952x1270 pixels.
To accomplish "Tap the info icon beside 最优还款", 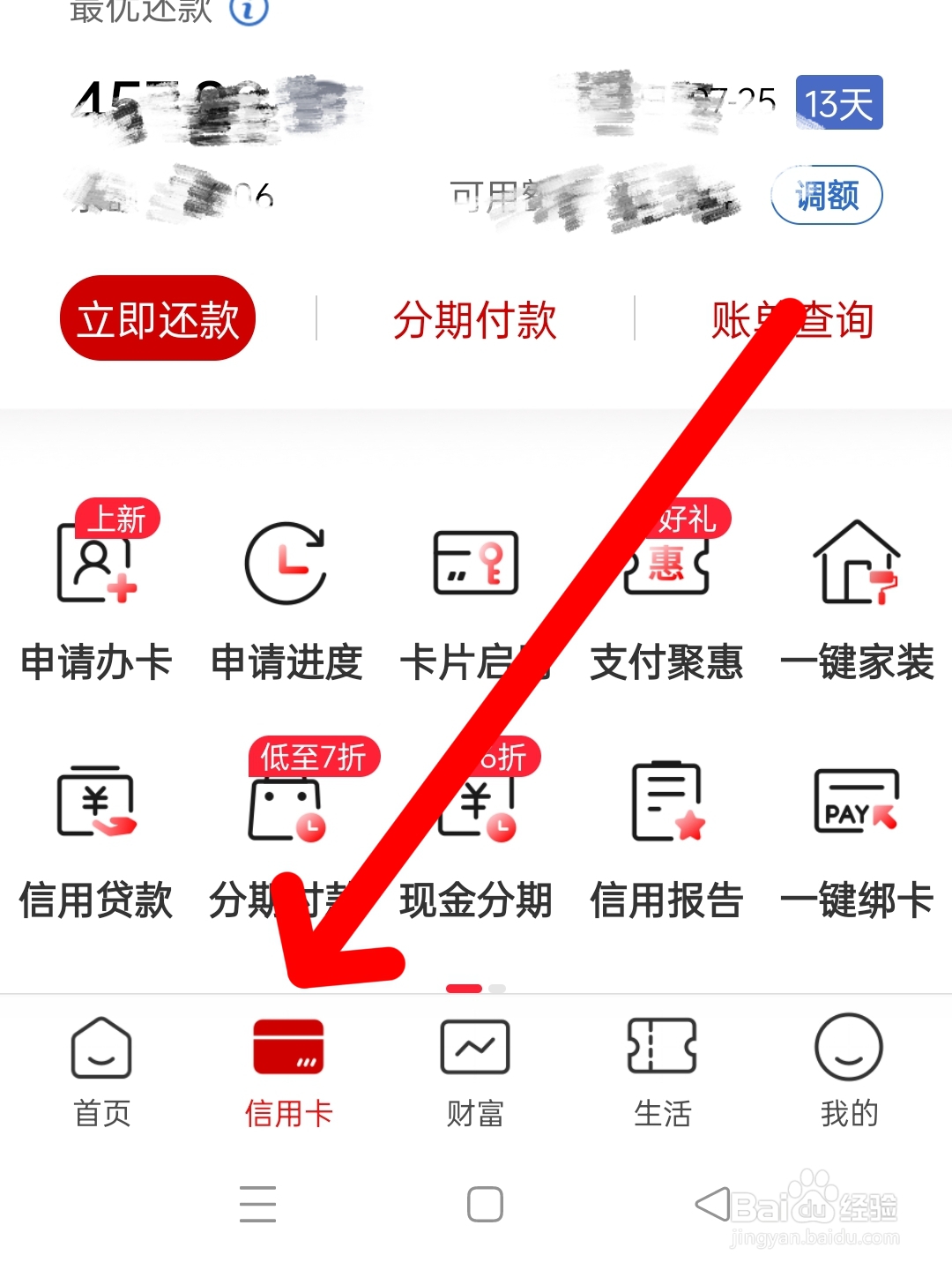I will click(x=249, y=12).
